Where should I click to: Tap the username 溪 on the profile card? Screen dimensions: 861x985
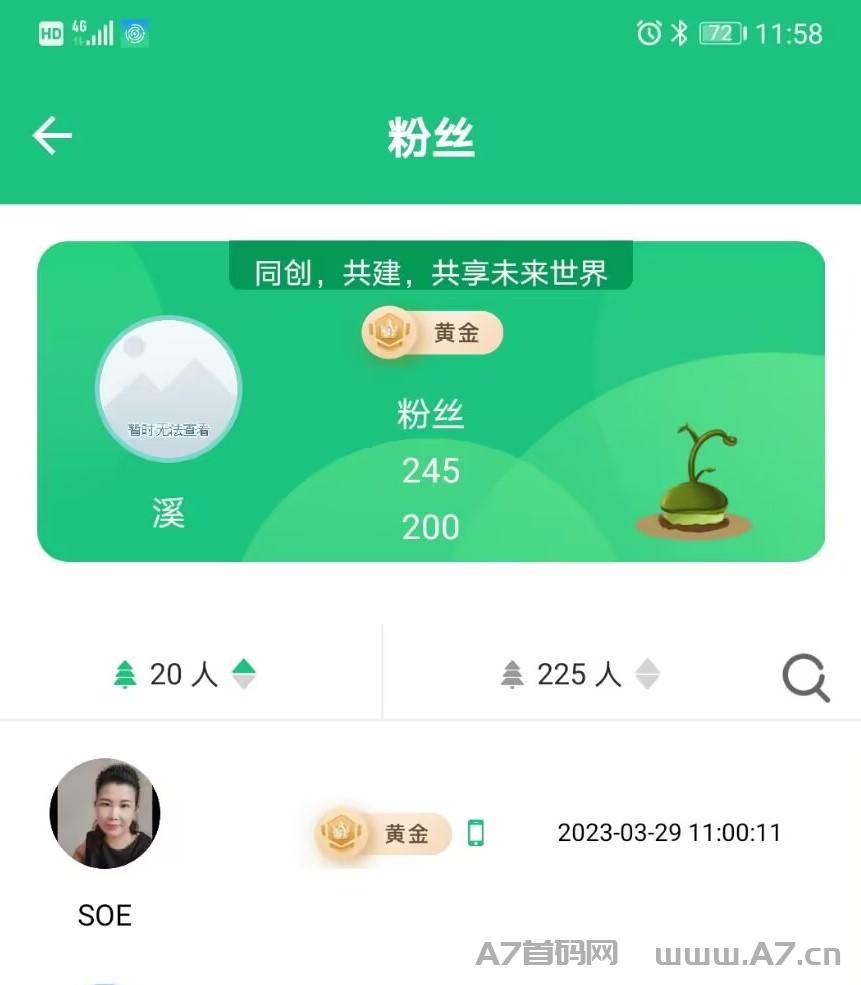point(168,513)
